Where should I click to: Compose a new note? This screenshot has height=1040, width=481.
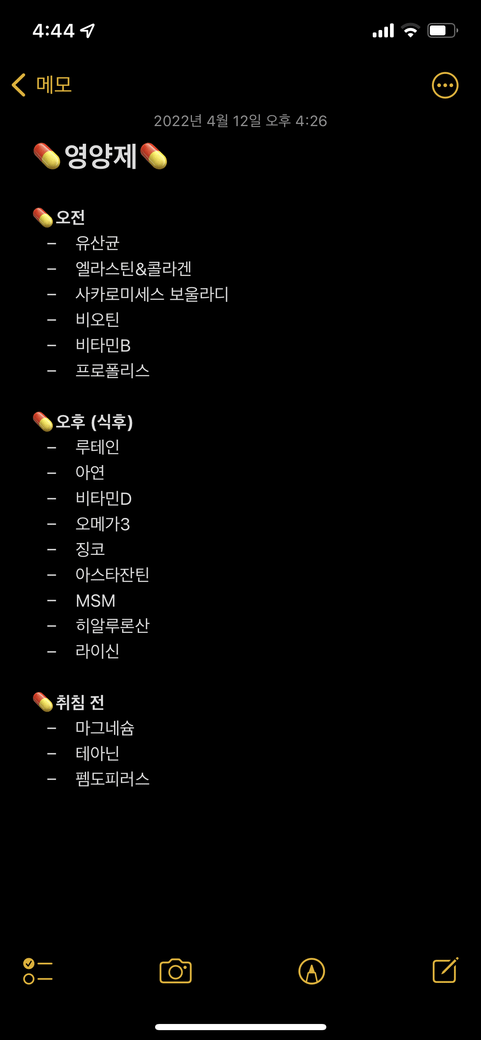click(x=445, y=970)
